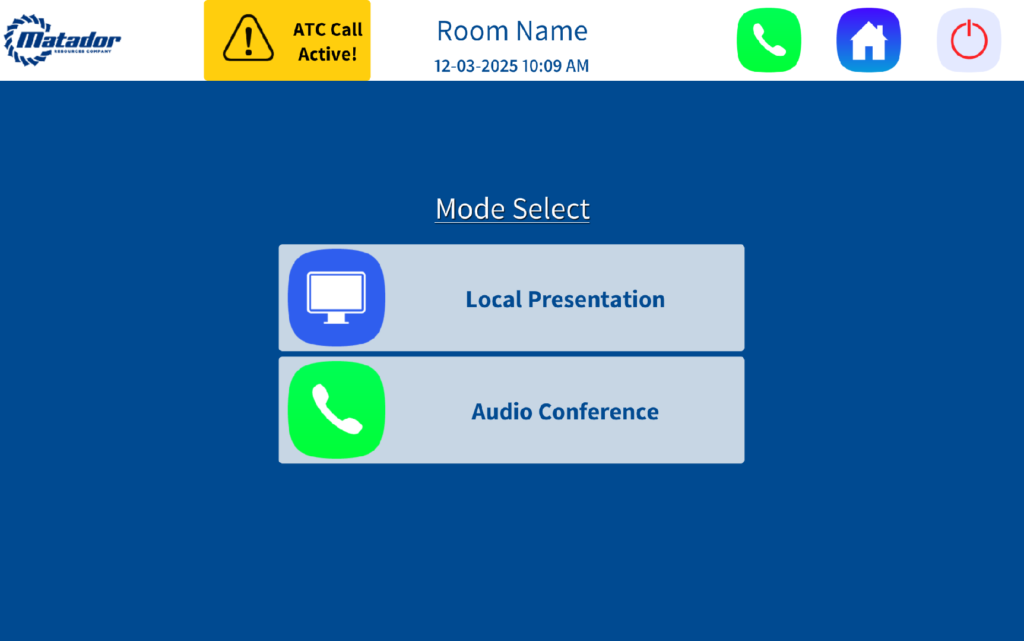
Task: Tap the green phone icon in header
Action: (x=768, y=40)
